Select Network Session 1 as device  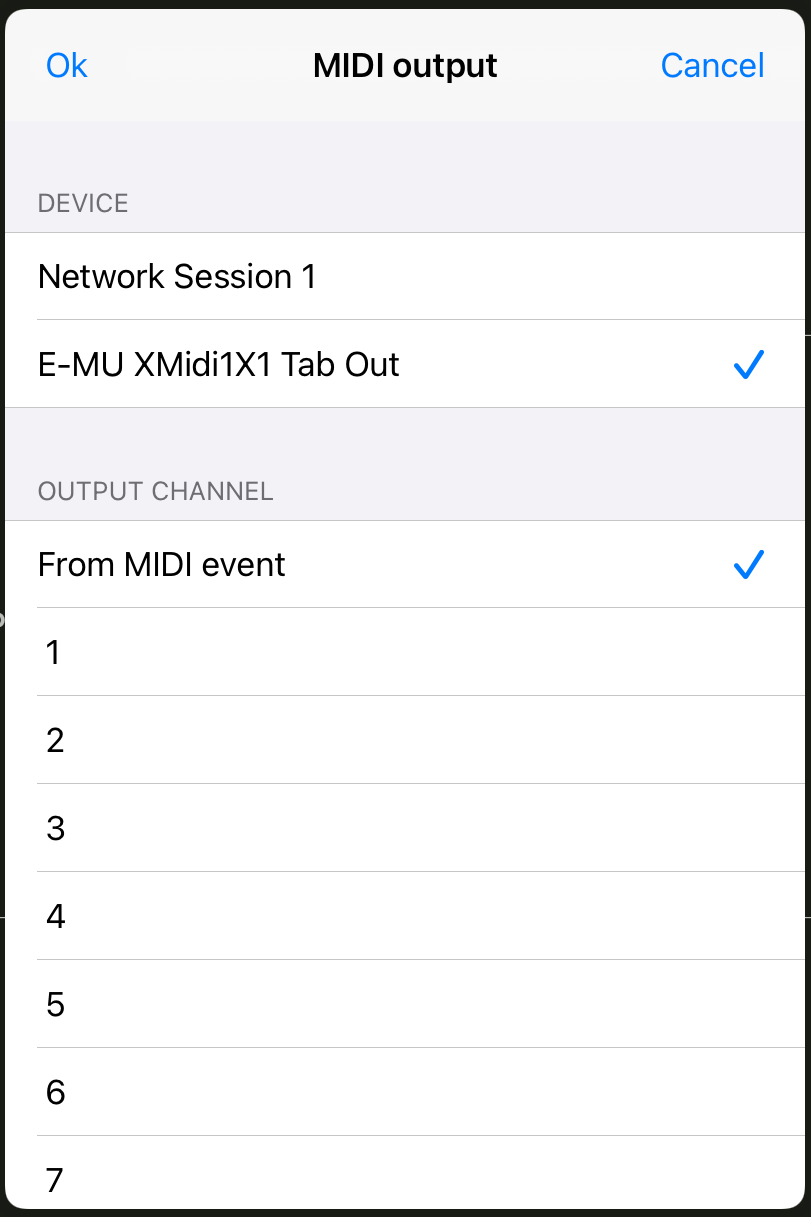click(x=405, y=277)
